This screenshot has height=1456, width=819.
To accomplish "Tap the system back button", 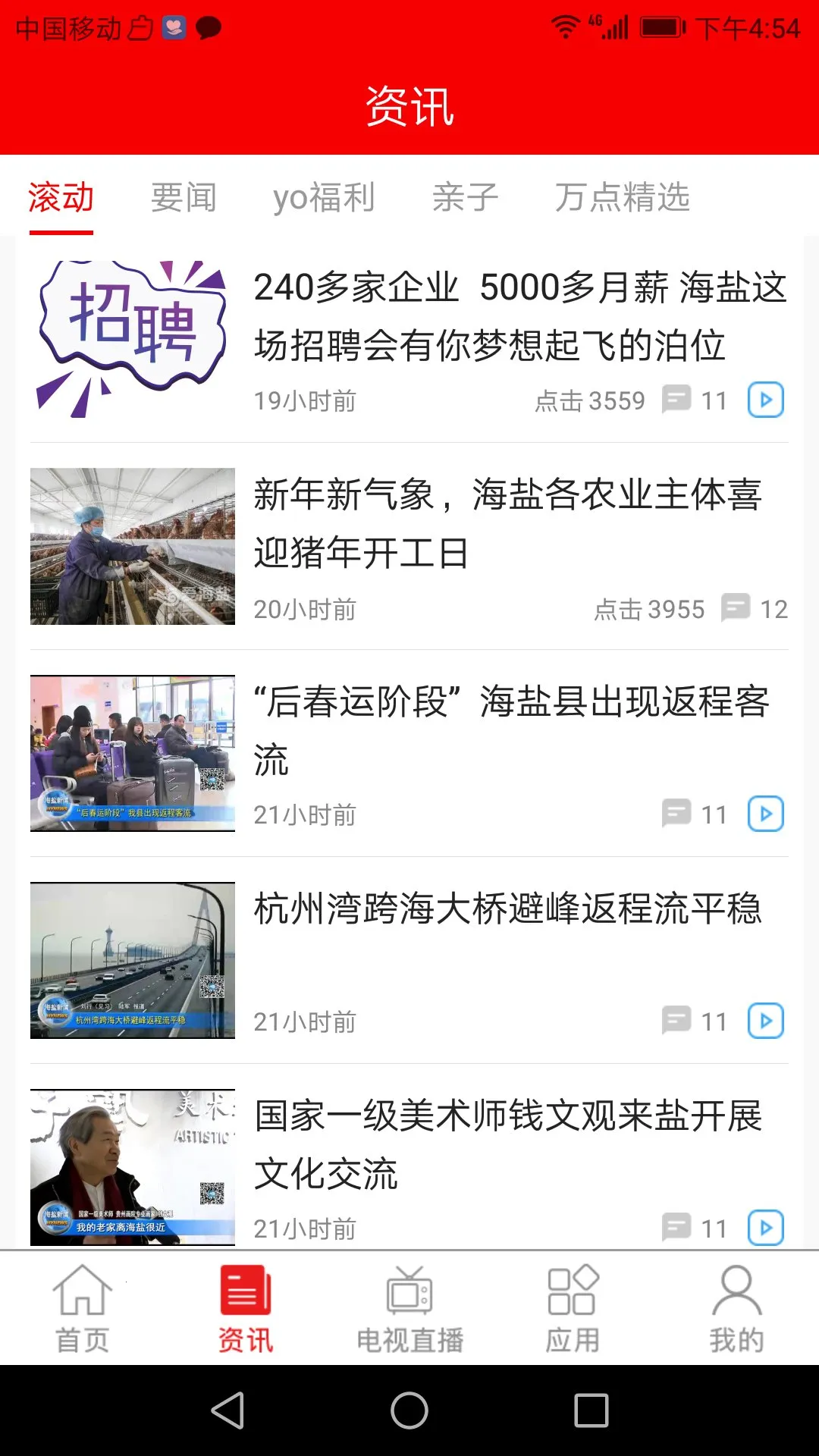I will (227, 1410).
